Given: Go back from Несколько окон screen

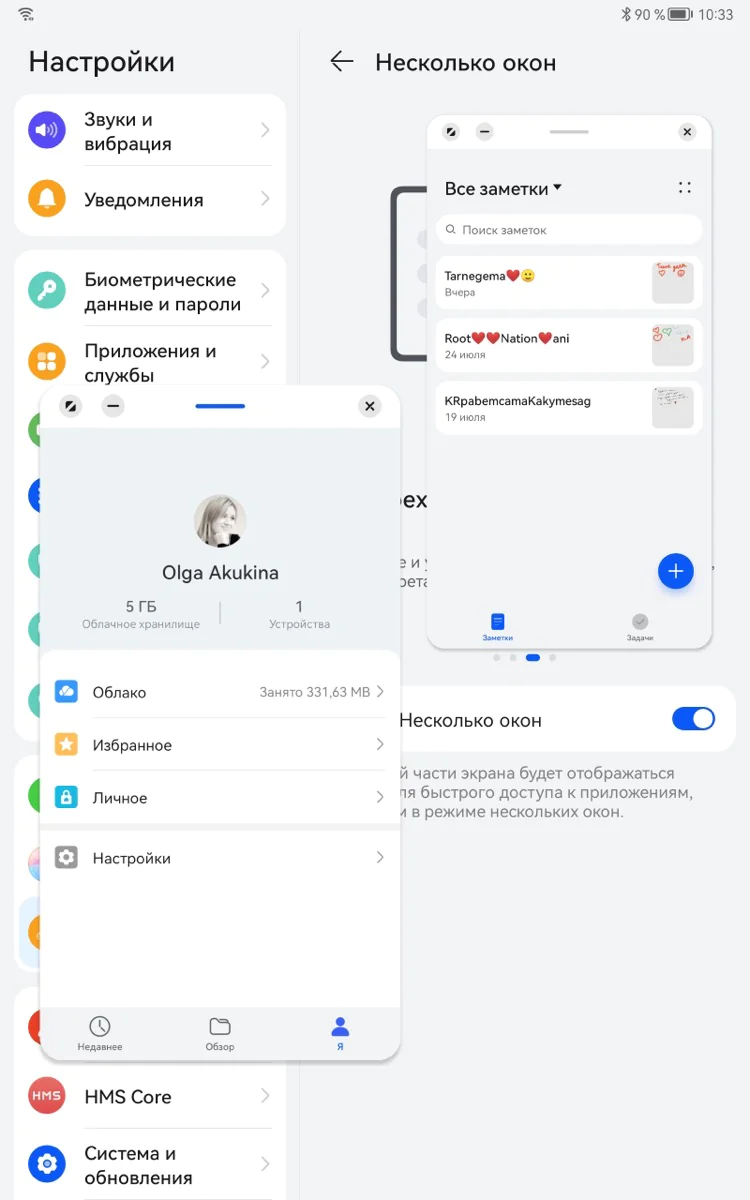Looking at the screenshot, I should tap(342, 62).
